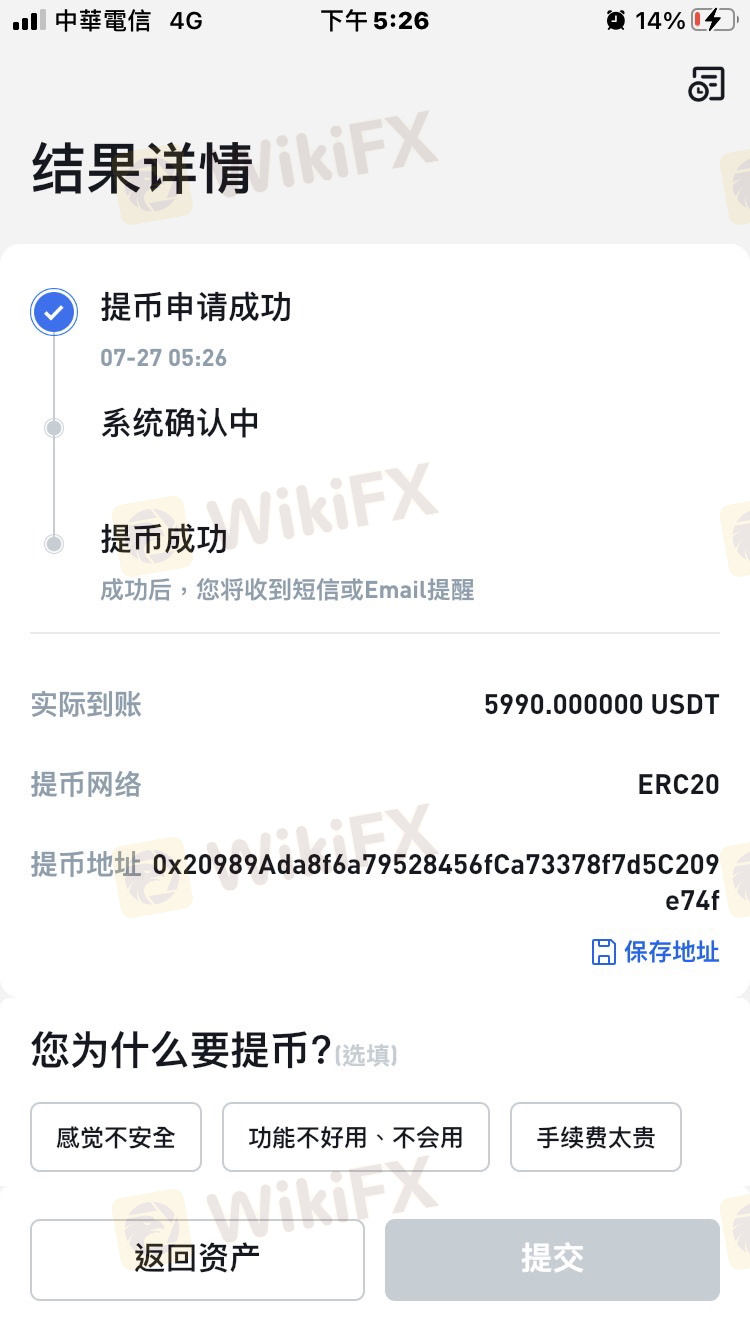The width and height of the screenshot is (750, 1334).
Task: Save the withdrawal address via 保存地址
Action: [655, 951]
